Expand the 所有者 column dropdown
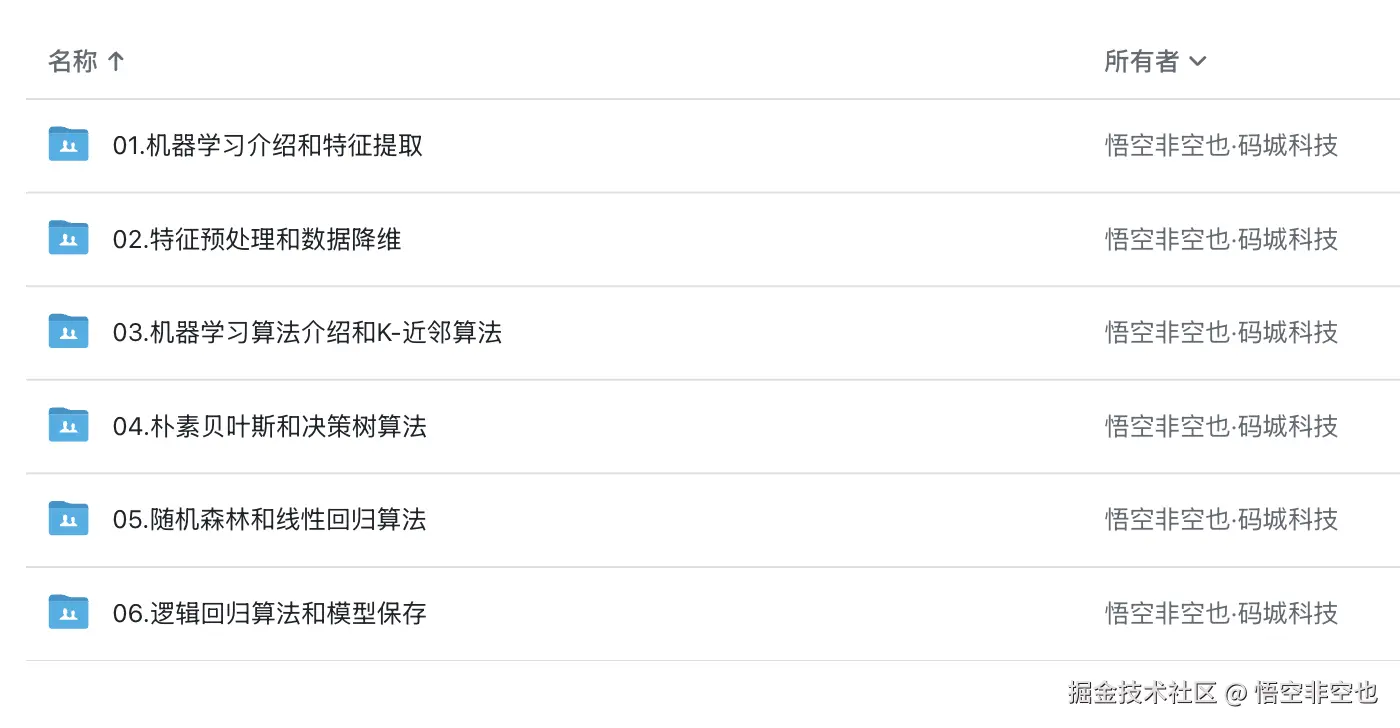 (1155, 61)
